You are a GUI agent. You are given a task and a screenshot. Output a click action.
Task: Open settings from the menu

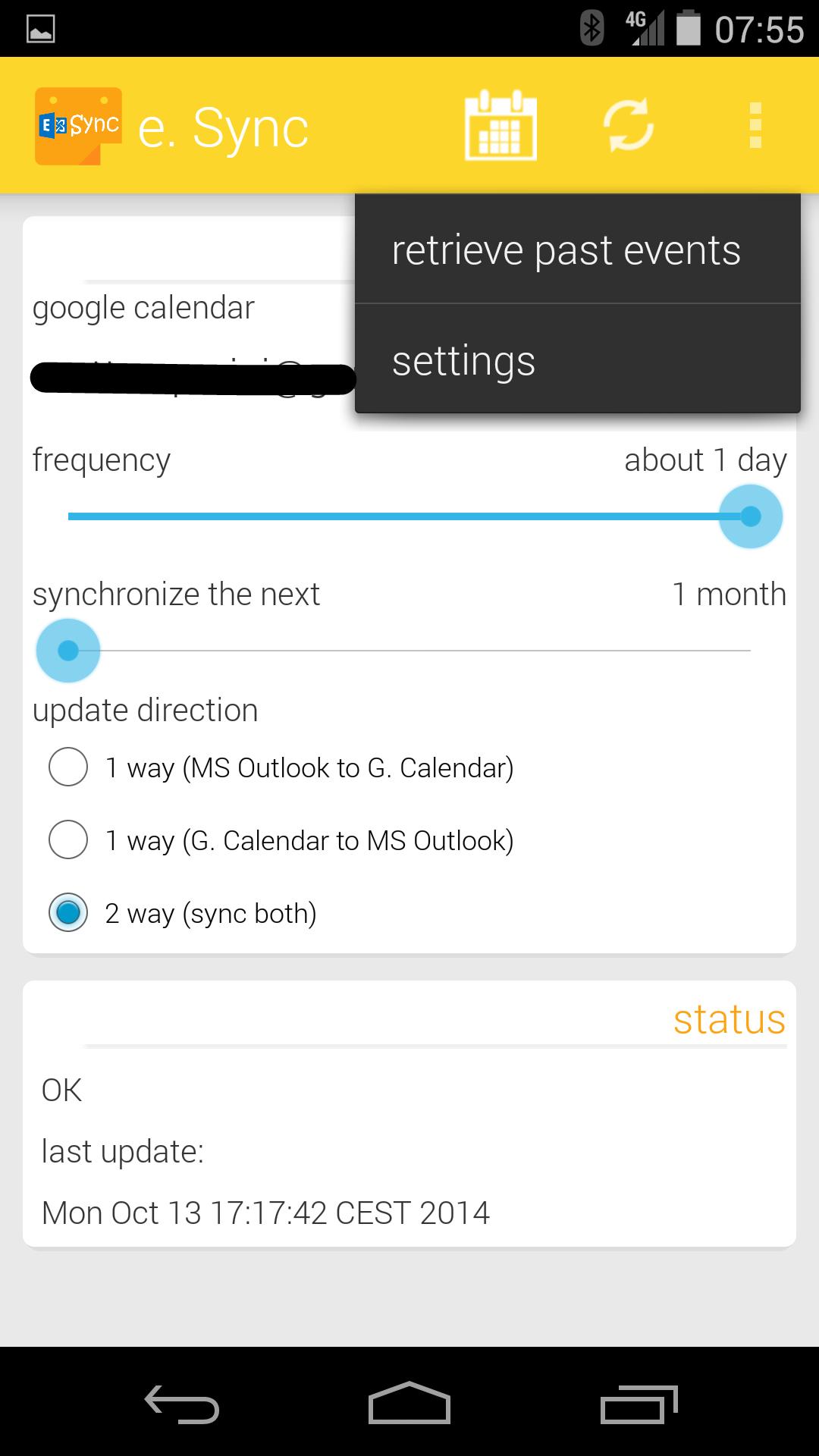pos(463,362)
